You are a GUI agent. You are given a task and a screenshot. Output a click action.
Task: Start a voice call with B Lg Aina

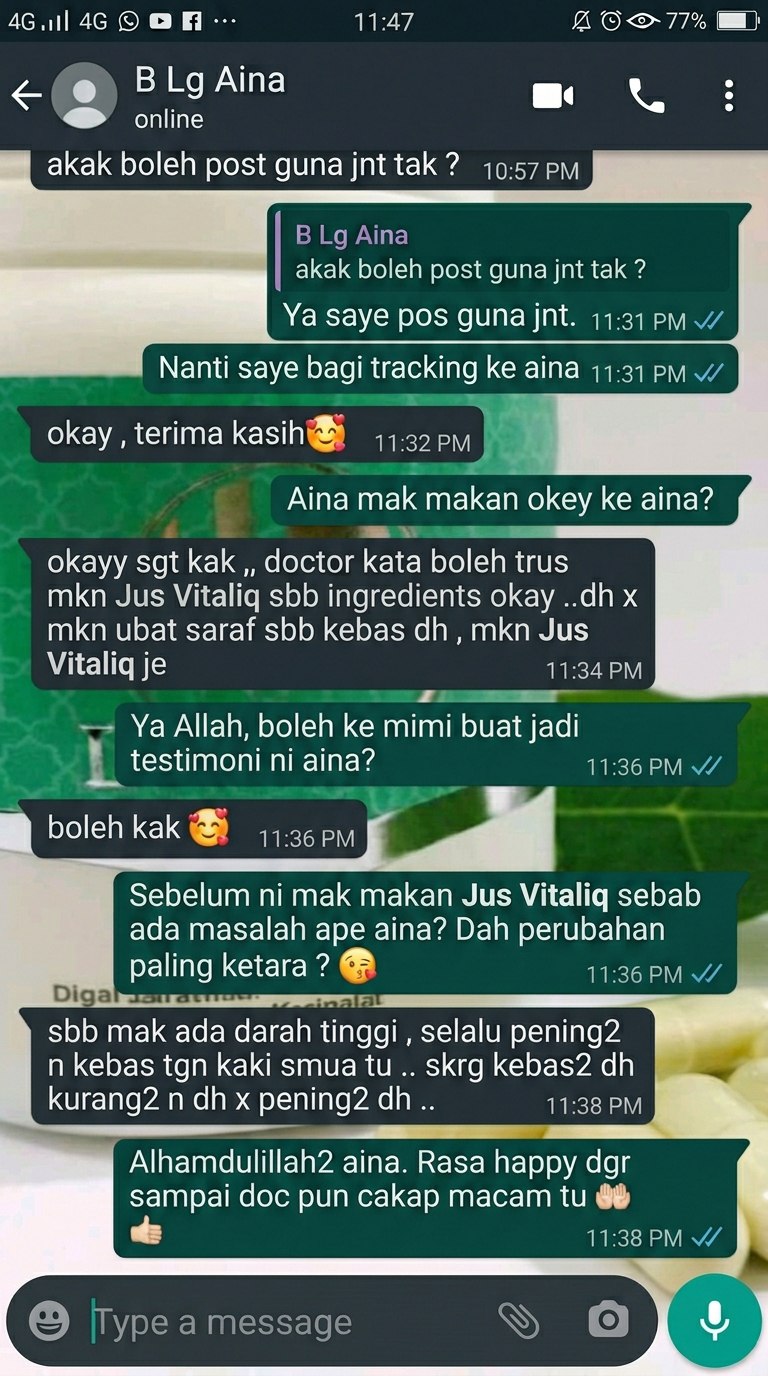pyautogui.click(x=646, y=96)
